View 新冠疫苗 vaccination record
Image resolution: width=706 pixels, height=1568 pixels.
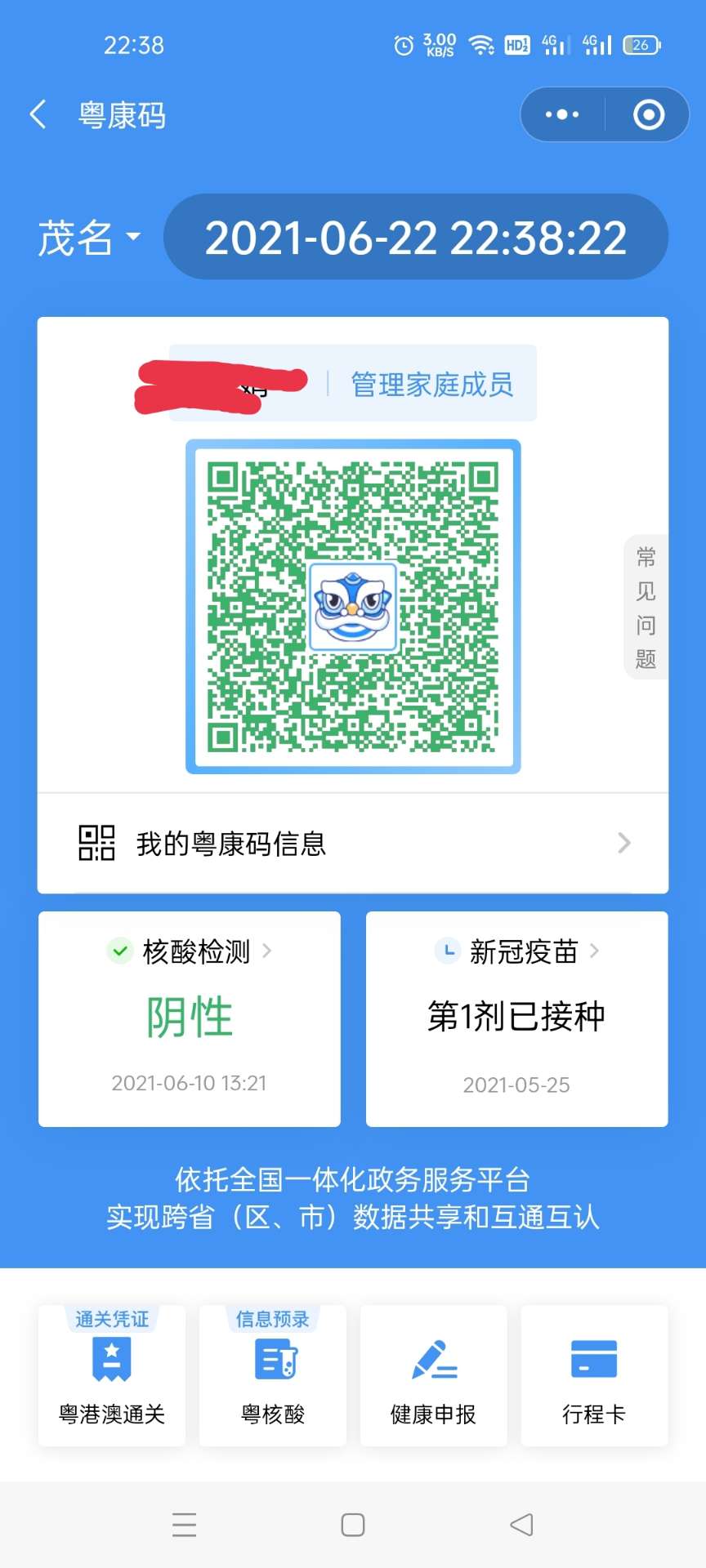(516, 1018)
